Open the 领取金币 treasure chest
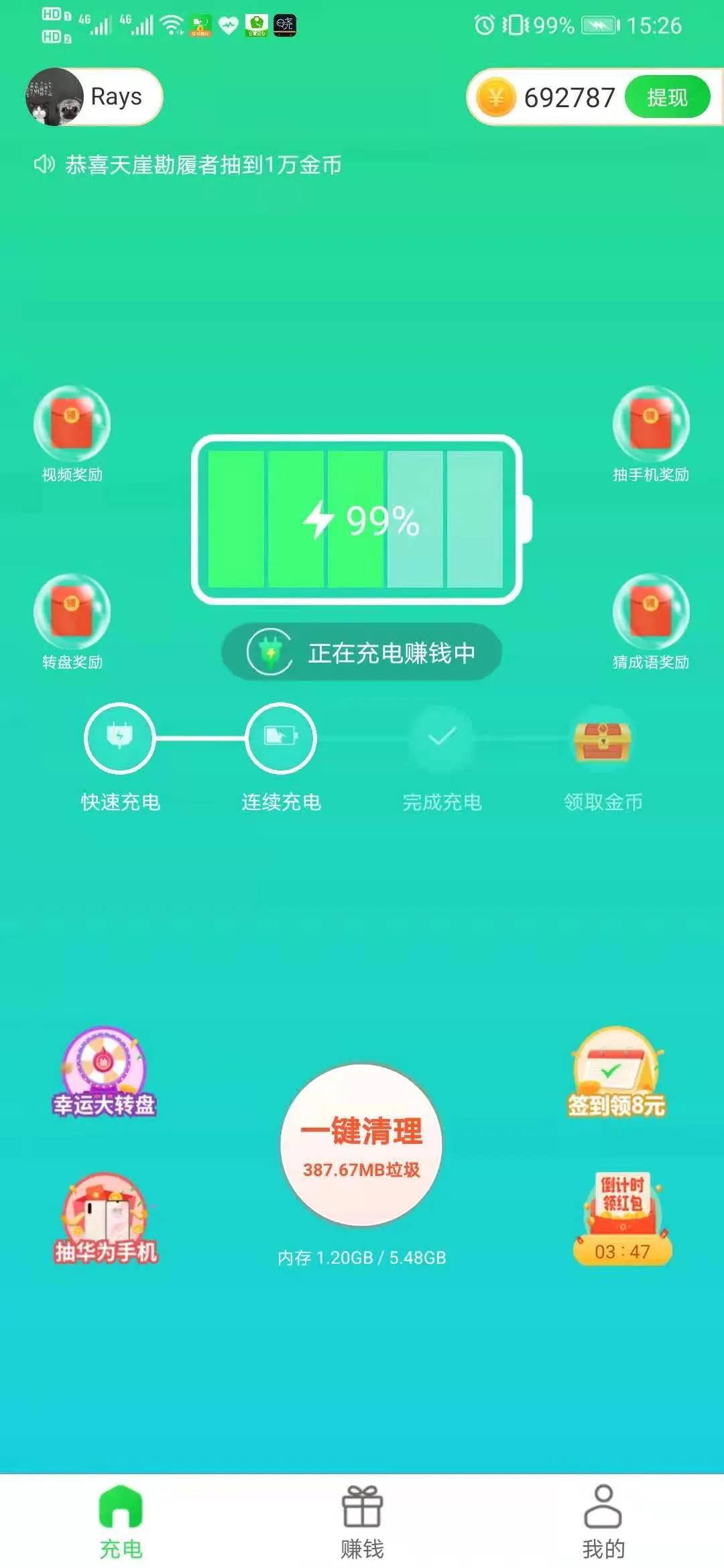724x1568 pixels. click(603, 741)
